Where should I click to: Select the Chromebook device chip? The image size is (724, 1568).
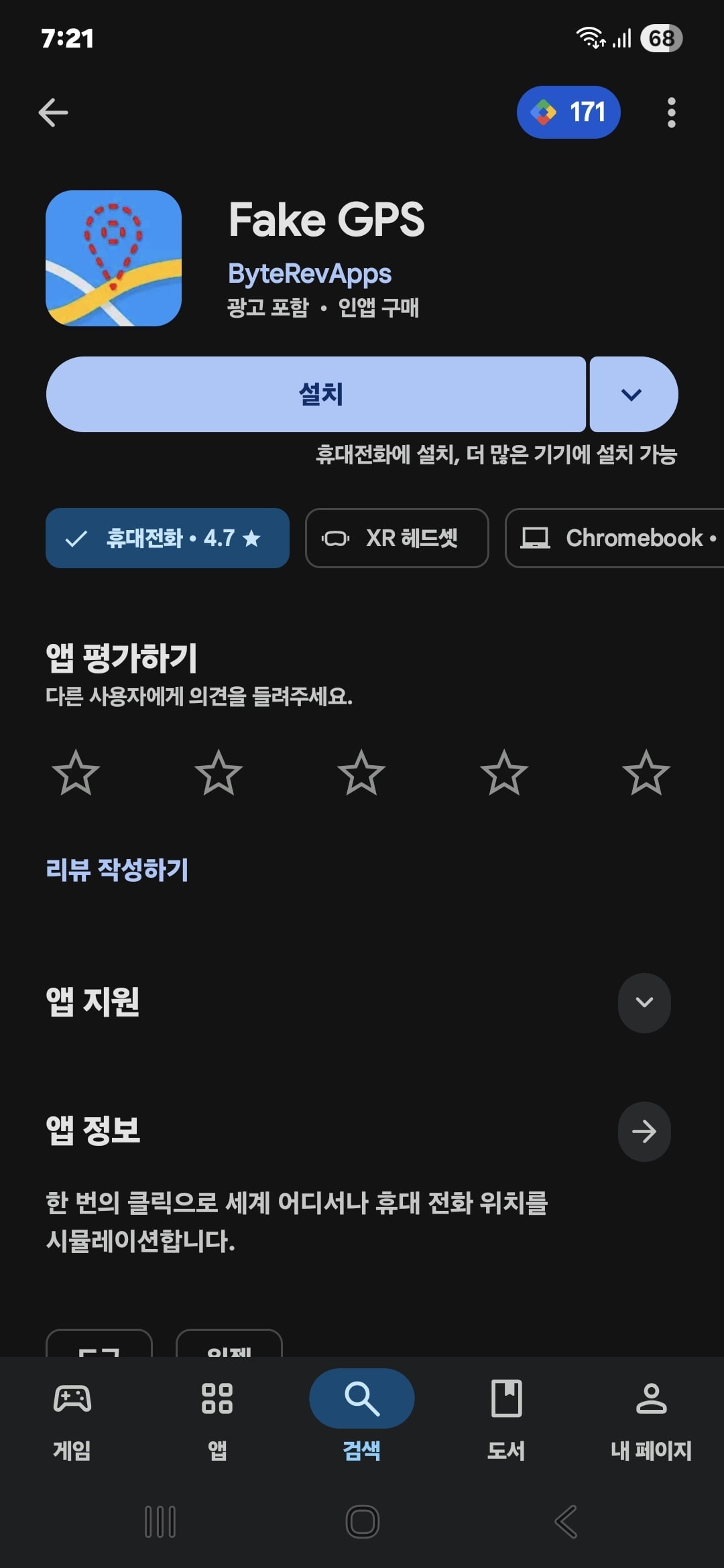[623, 538]
